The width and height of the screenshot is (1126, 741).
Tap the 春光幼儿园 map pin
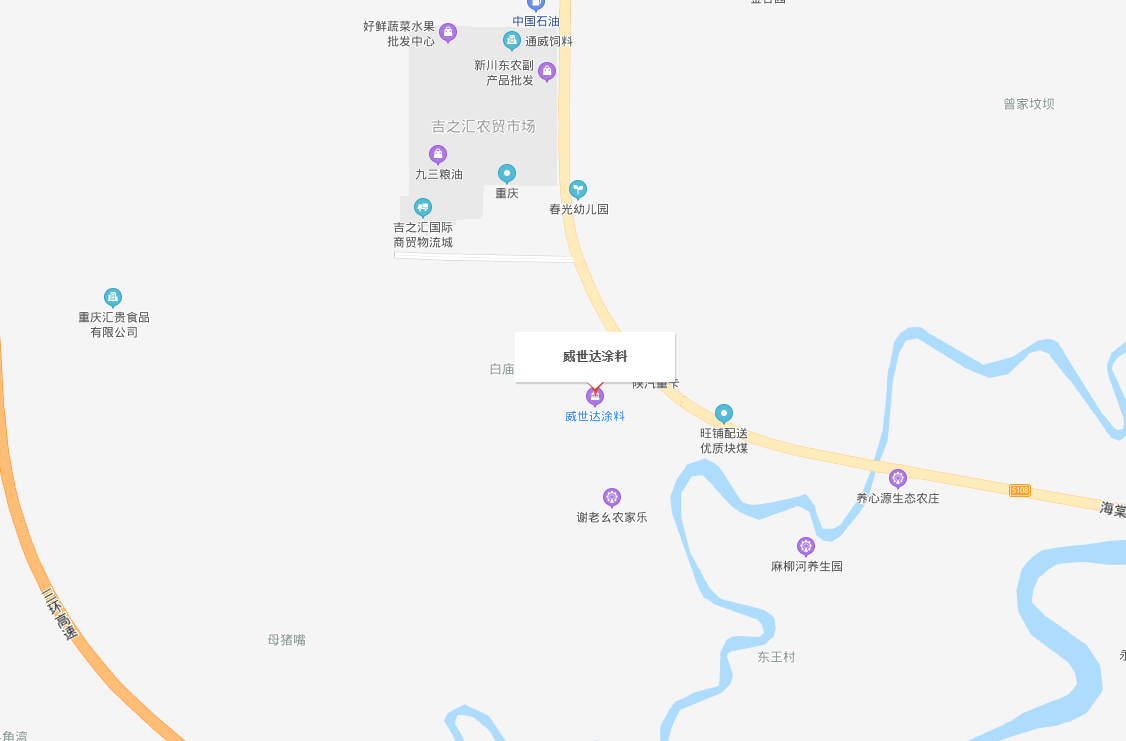pos(578,189)
